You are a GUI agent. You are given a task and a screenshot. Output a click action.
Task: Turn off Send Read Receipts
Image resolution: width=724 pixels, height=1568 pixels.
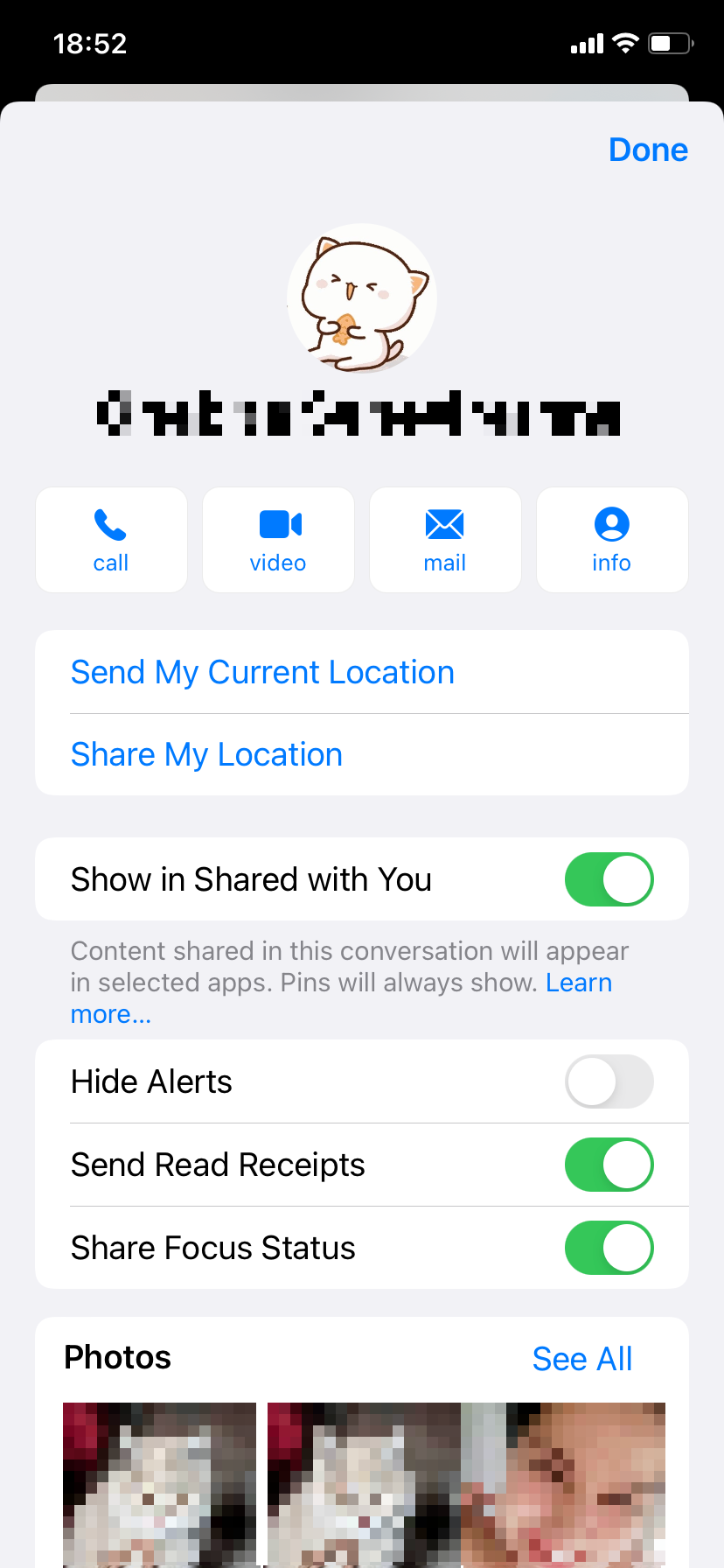click(x=609, y=1165)
